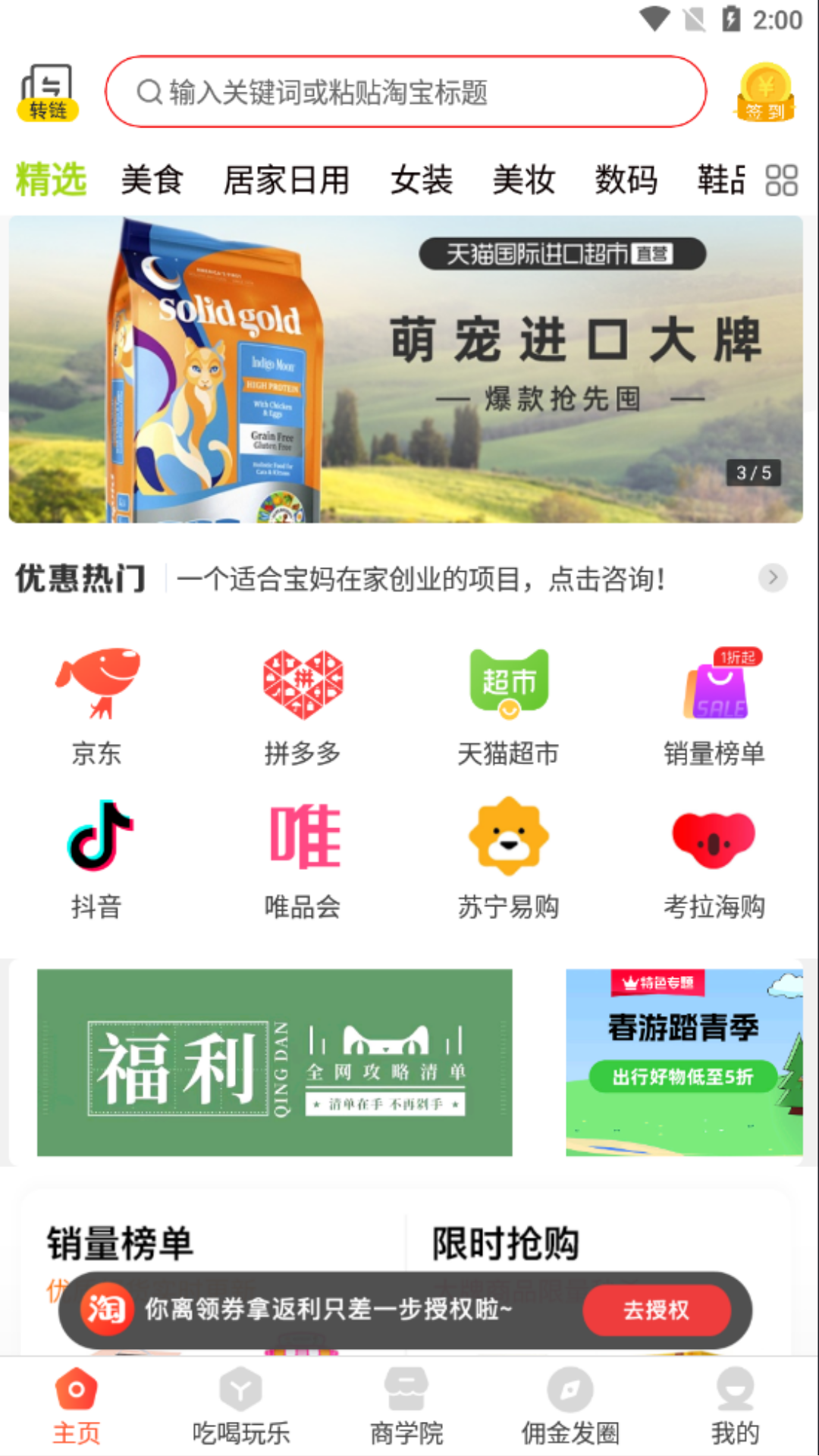Open the 考拉海购 shortcut
This screenshot has height=1456, width=819.
point(714,857)
